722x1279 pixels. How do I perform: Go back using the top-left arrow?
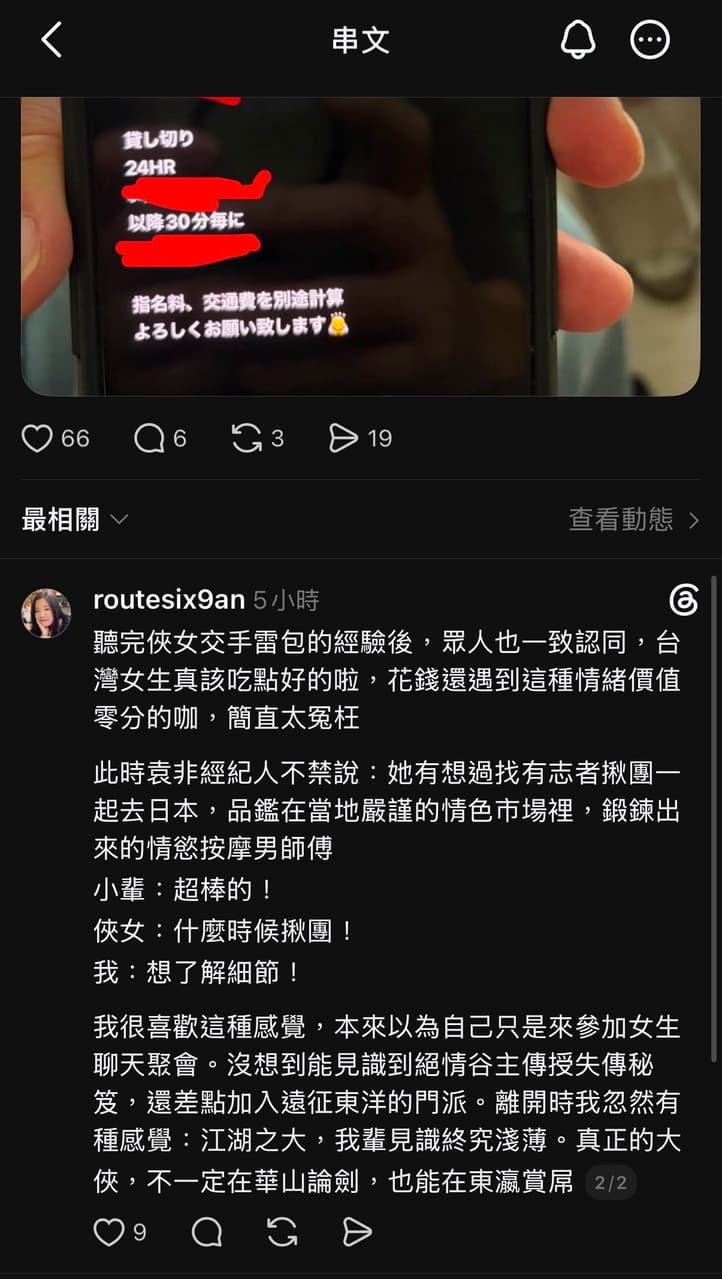click(52, 41)
